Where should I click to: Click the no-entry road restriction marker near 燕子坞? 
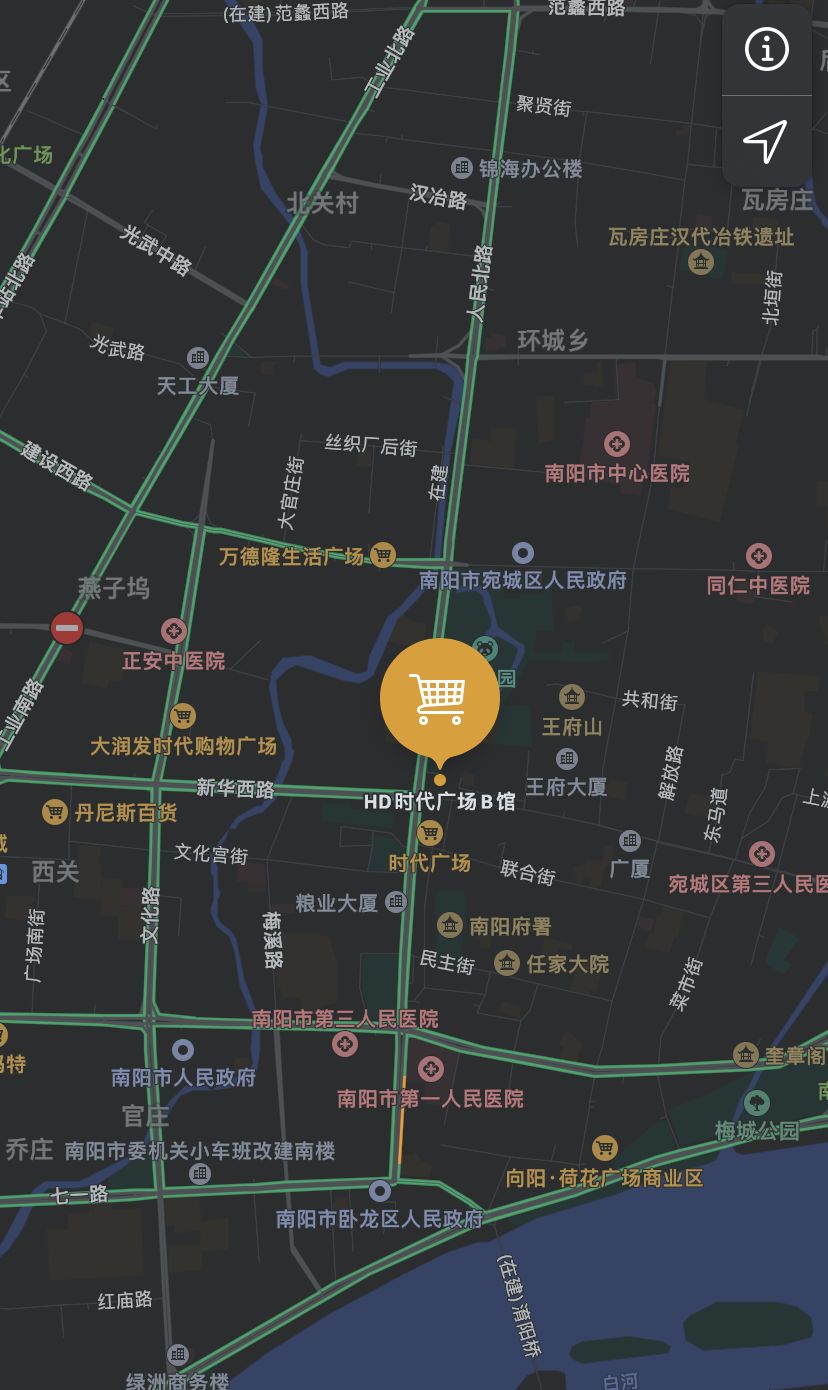point(67,629)
